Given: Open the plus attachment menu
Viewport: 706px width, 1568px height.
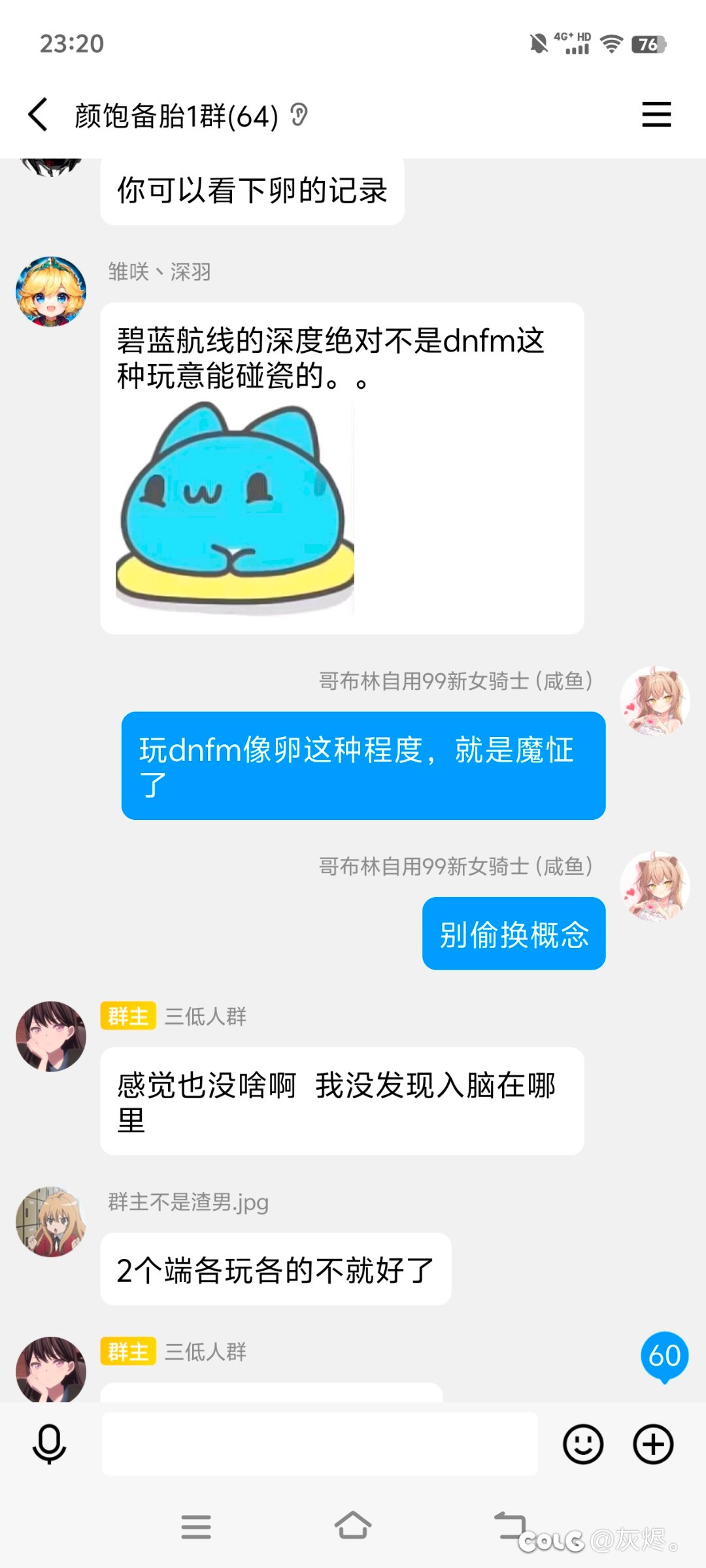Looking at the screenshot, I should pos(654,1444).
